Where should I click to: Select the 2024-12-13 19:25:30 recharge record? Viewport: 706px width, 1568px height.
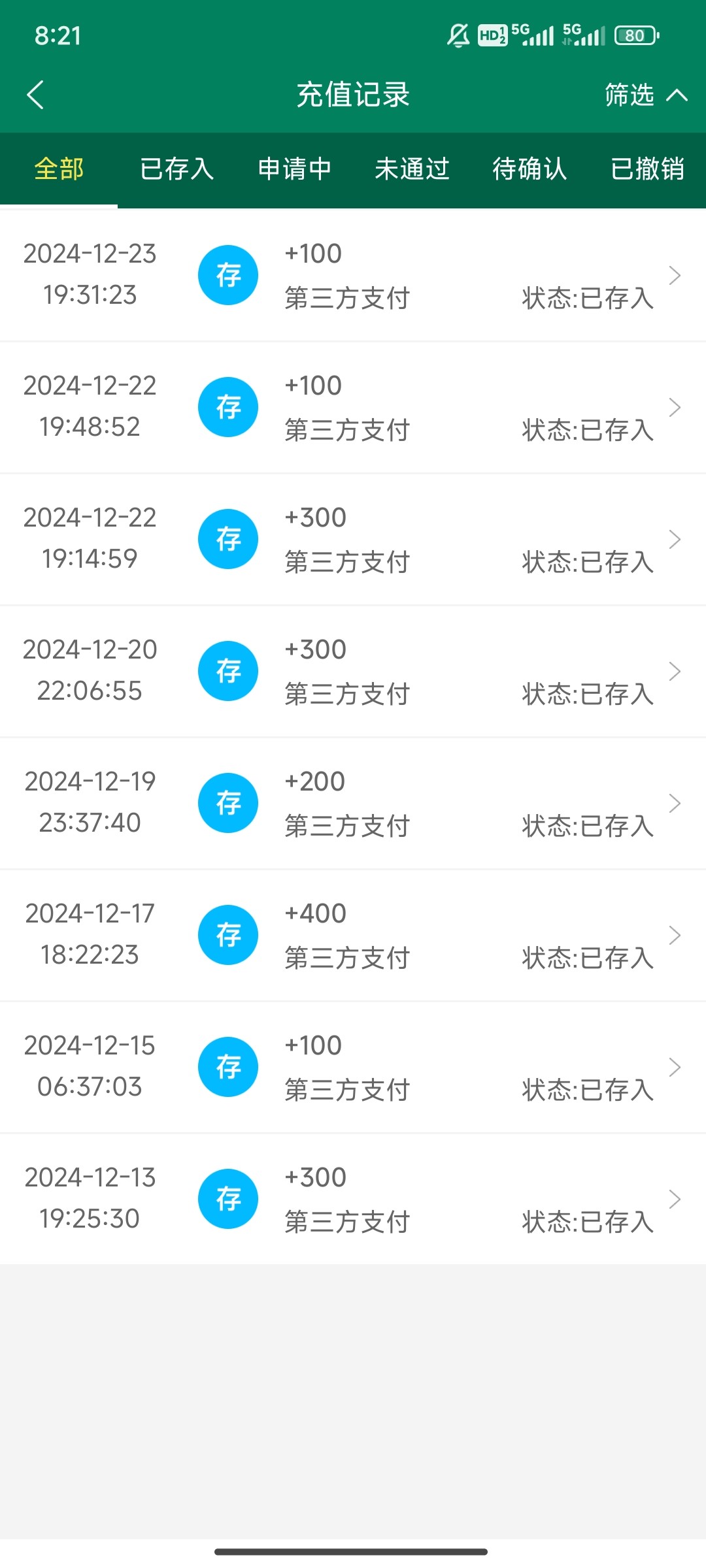[353, 1199]
